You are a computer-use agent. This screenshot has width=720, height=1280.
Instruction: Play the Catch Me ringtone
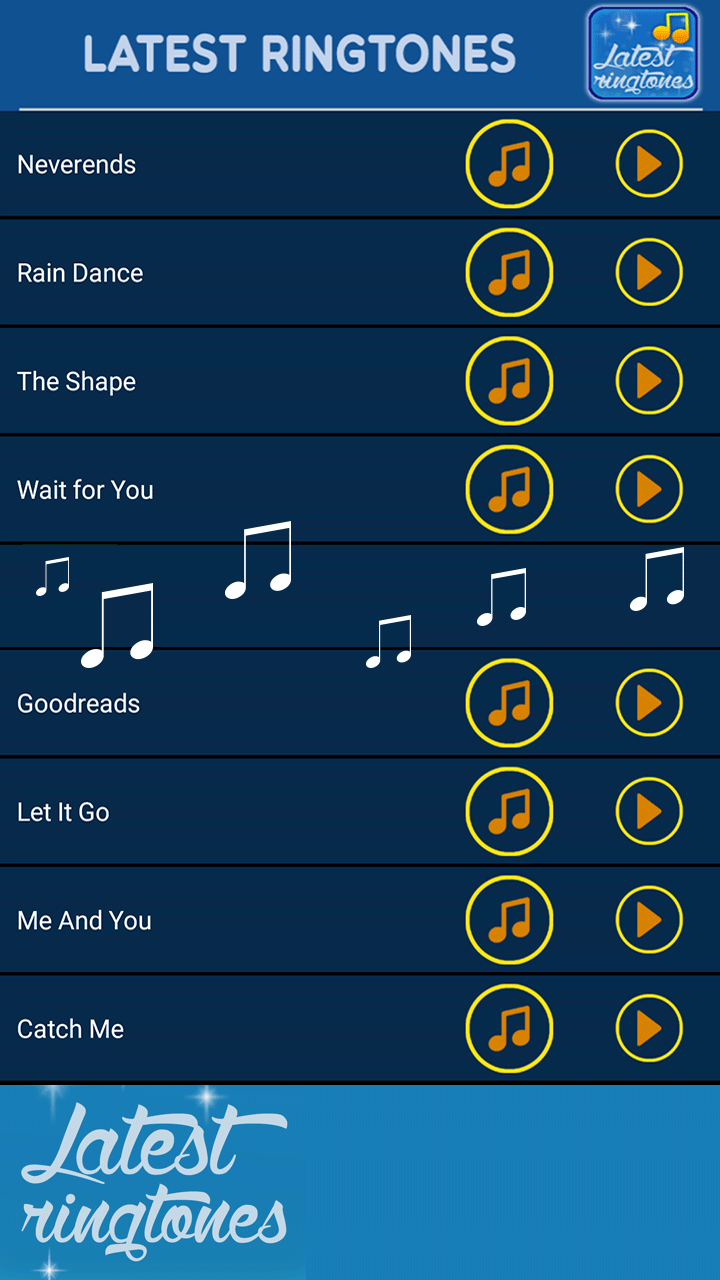click(649, 1028)
